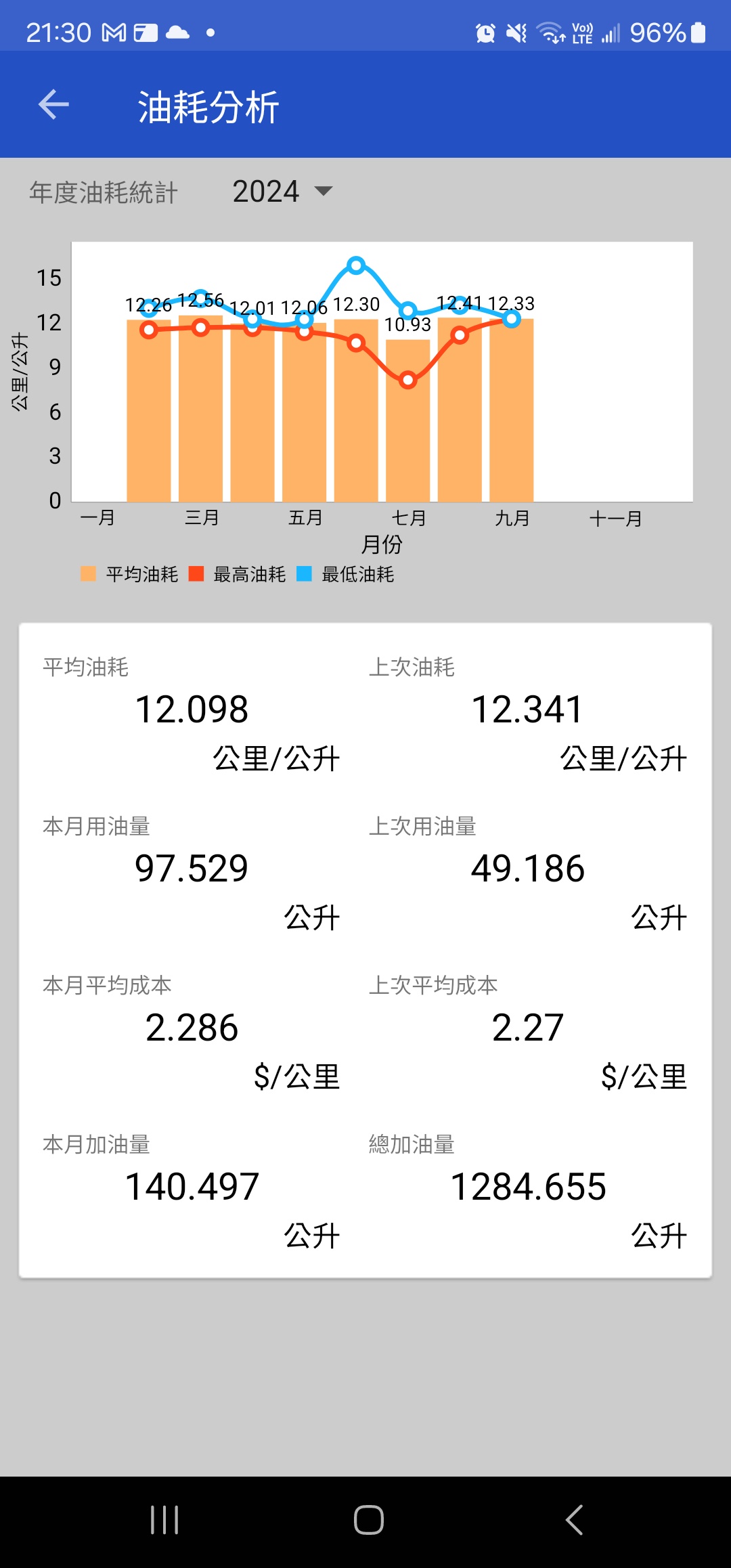Tap the system back button
This screenshot has width=731, height=1568.
tap(574, 1520)
